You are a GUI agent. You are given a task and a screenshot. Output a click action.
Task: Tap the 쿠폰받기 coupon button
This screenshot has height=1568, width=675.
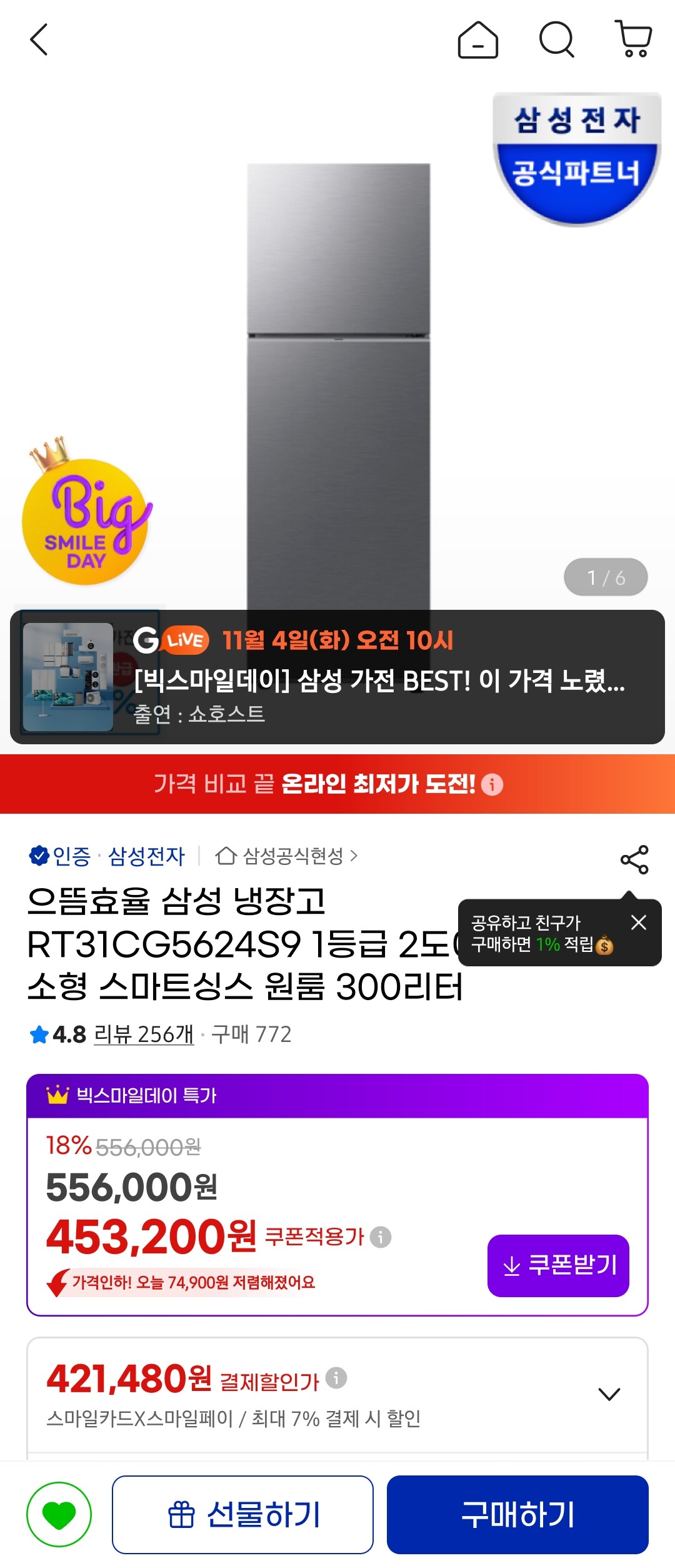[558, 1266]
